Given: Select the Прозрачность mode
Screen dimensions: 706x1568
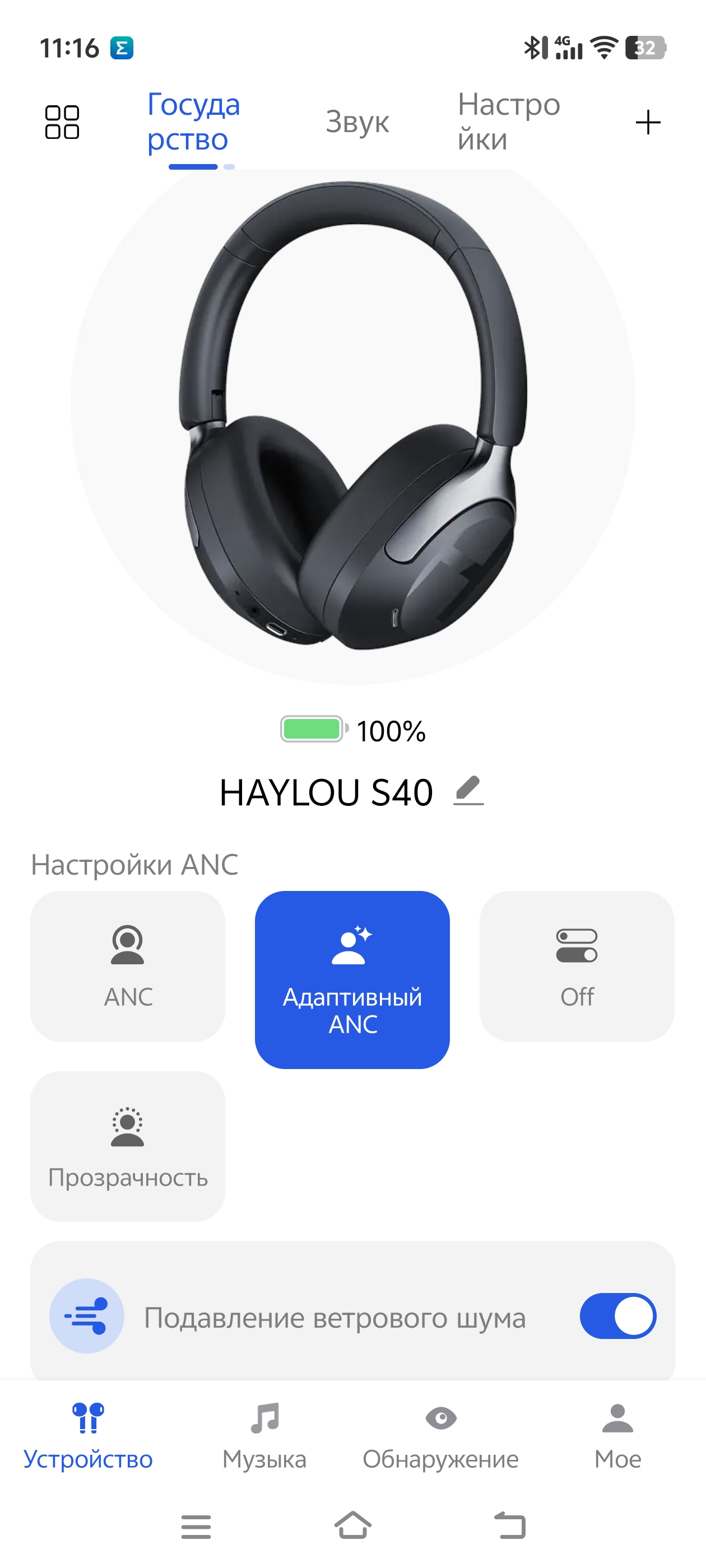Looking at the screenshot, I should pos(127,1146).
